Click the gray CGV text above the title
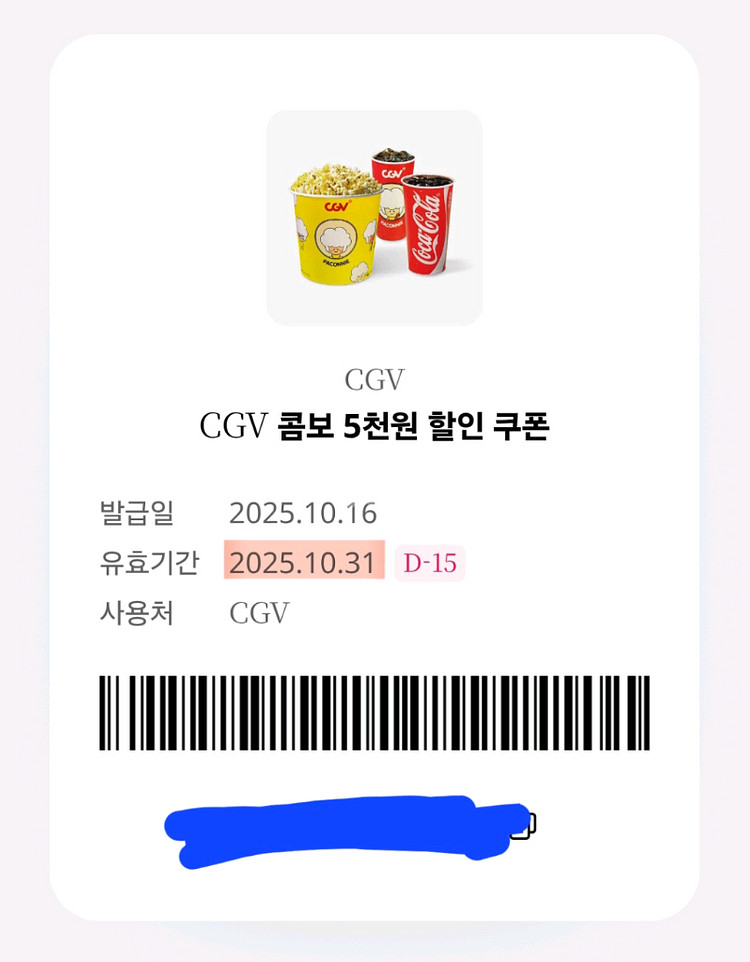Image resolution: width=750 pixels, height=962 pixels. tap(375, 378)
